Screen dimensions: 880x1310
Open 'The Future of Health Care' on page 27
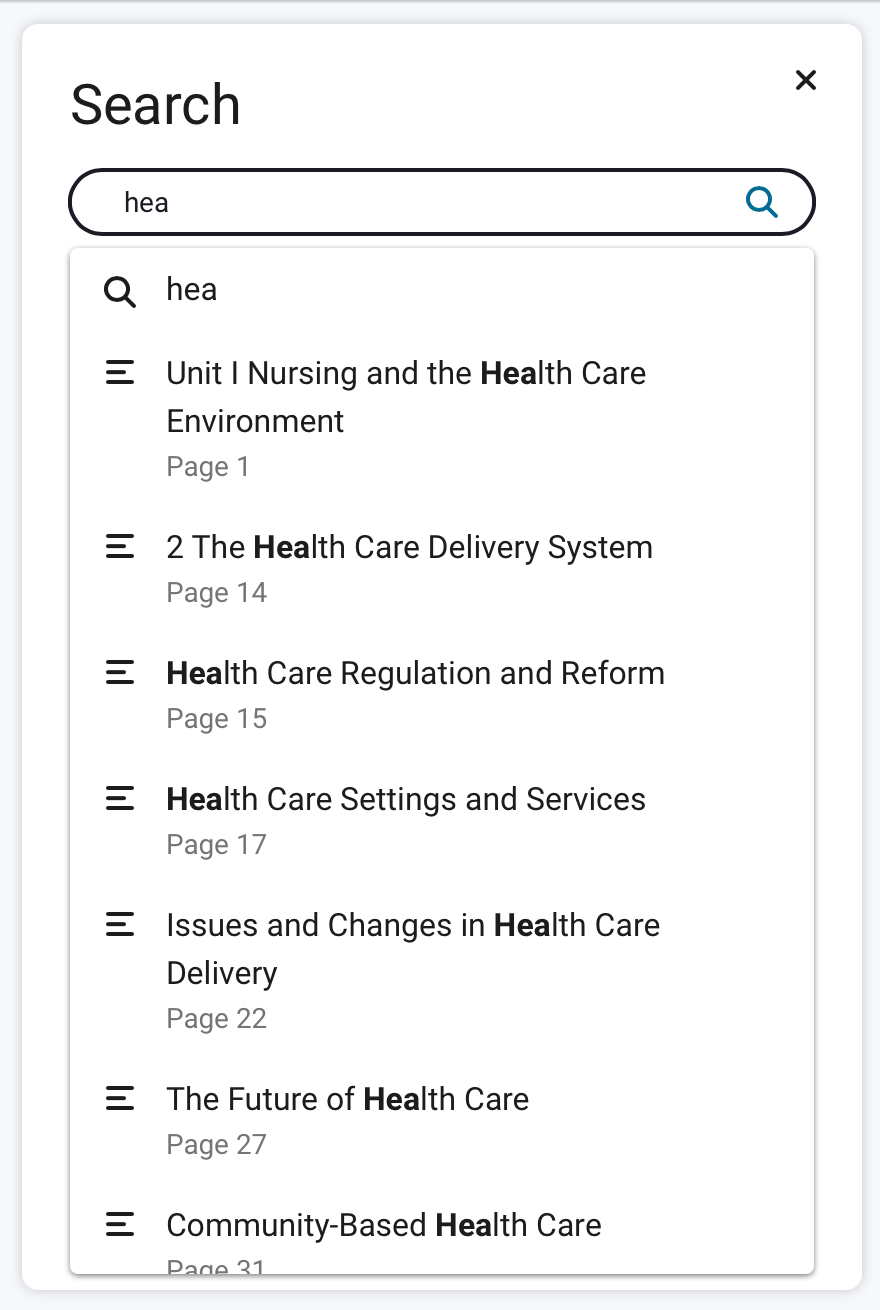tap(348, 1098)
